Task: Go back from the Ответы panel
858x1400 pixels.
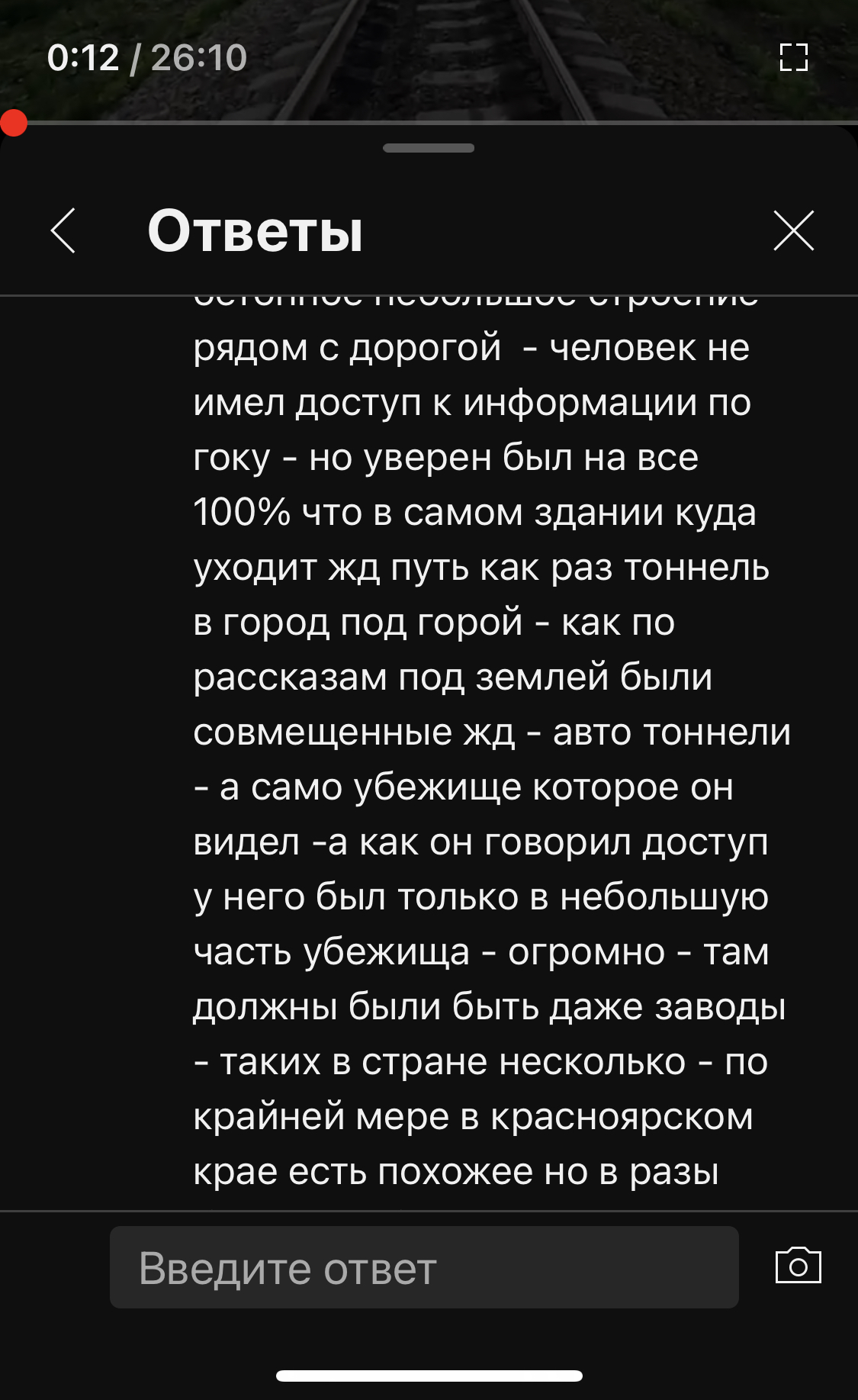Action: (63, 230)
